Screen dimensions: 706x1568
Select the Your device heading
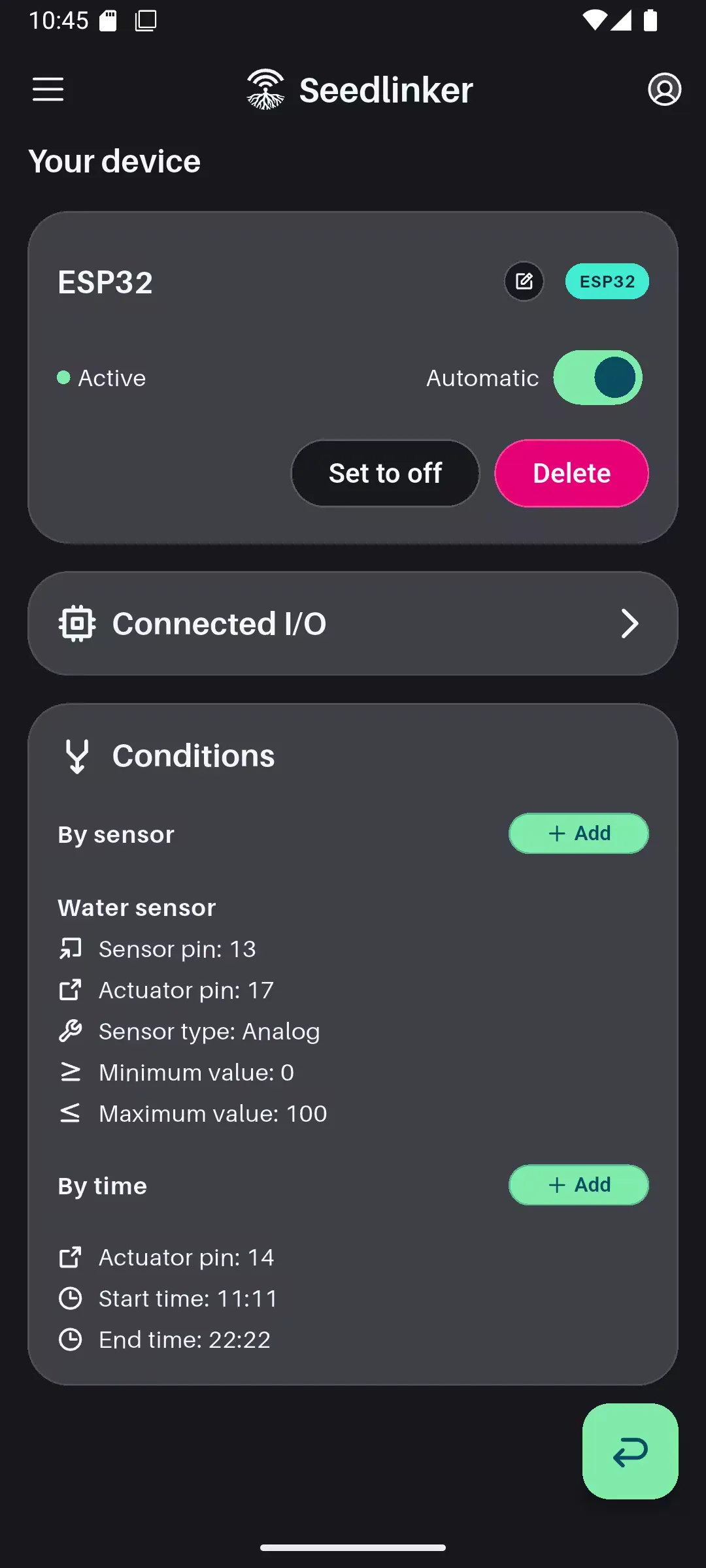pyautogui.click(x=114, y=161)
